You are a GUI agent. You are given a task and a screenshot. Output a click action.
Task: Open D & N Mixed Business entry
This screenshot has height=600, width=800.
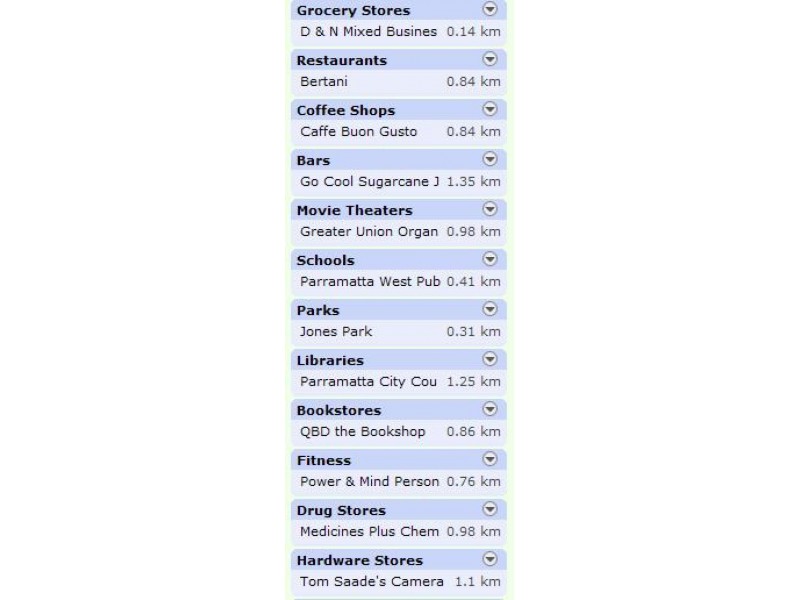click(368, 32)
